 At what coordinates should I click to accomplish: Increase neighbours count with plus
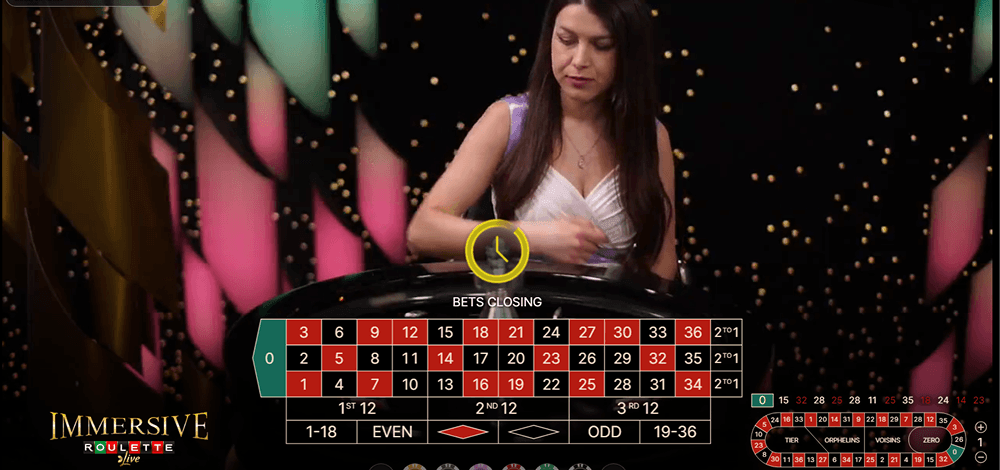[x=980, y=427]
